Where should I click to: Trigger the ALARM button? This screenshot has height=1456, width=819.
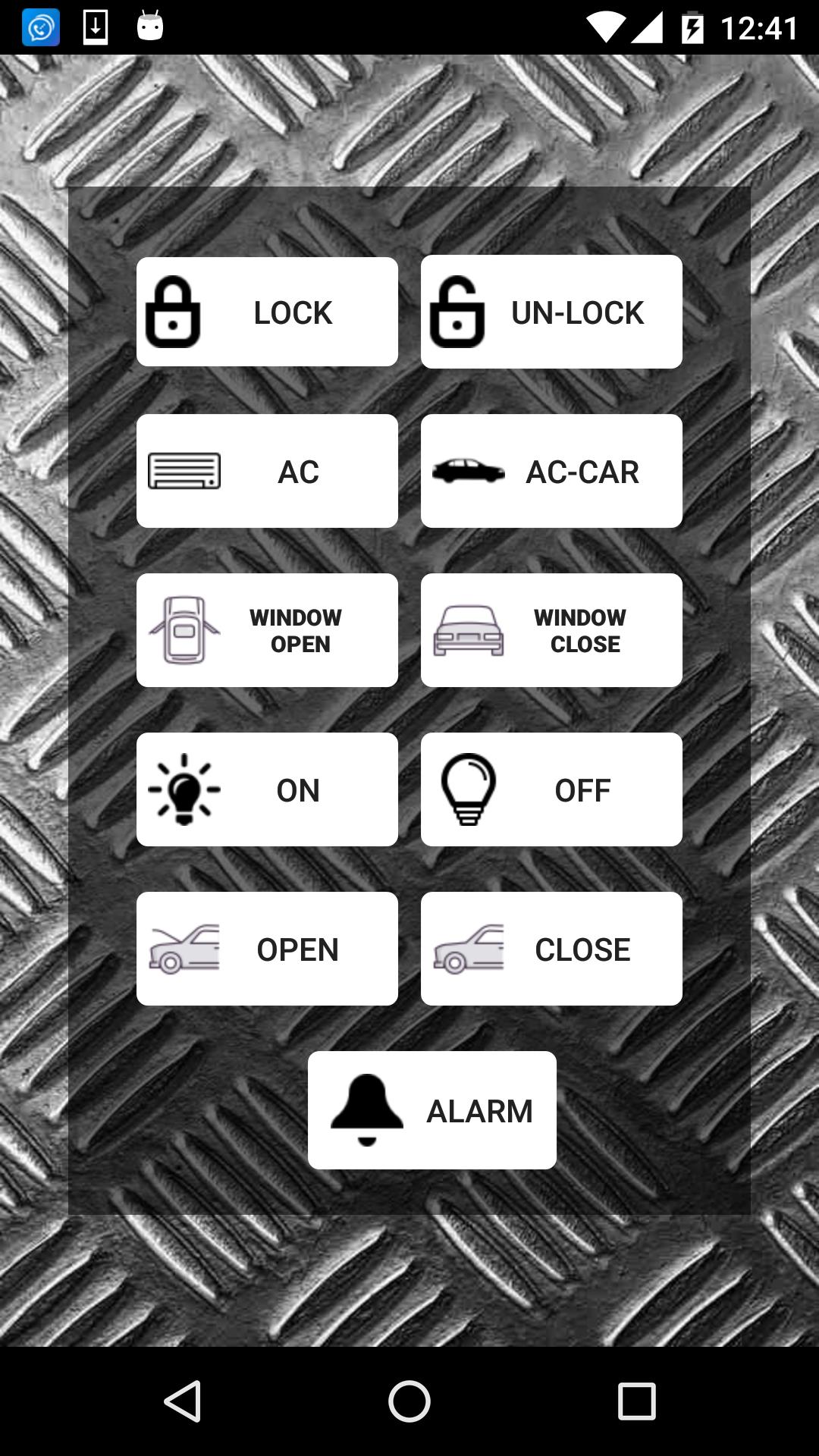(x=432, y=1110)
